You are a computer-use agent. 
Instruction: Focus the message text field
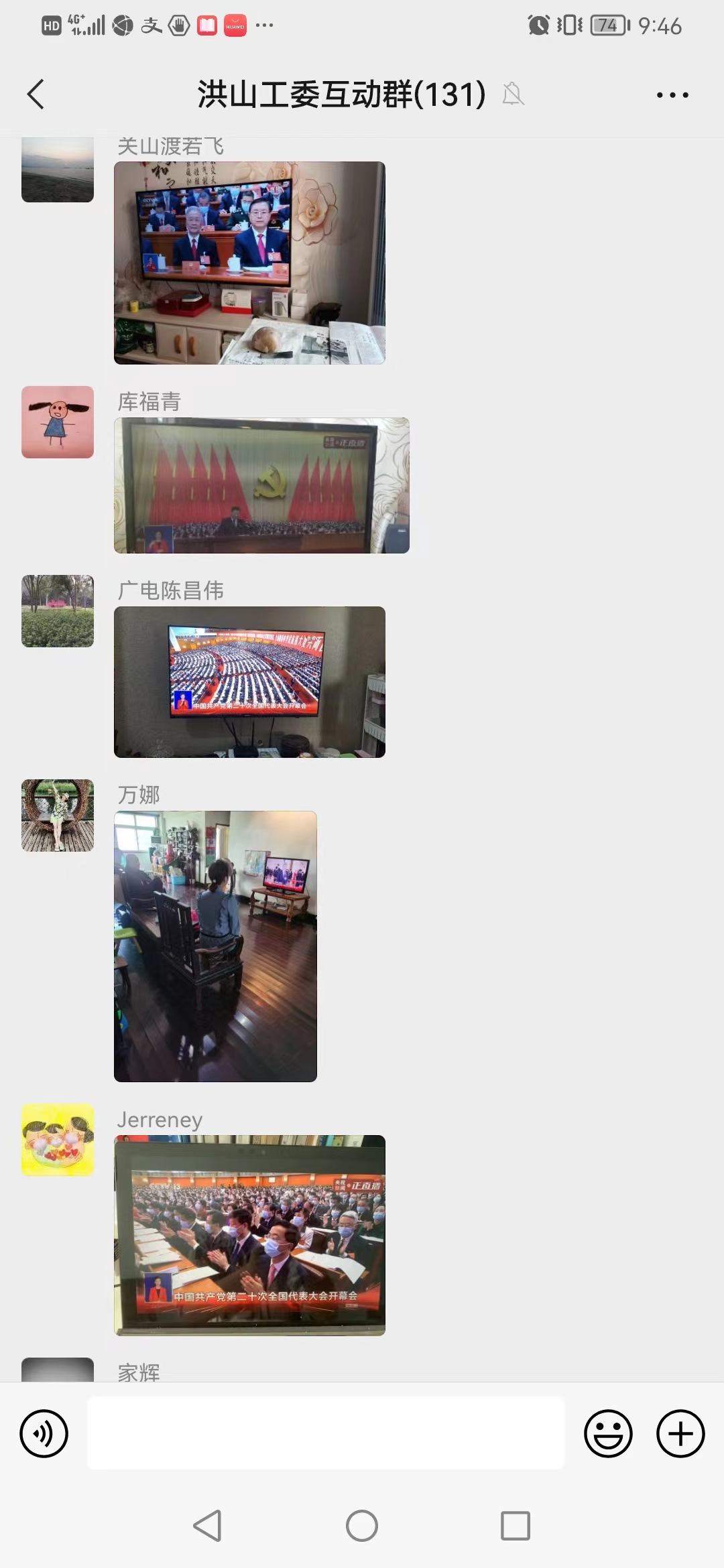[x=326, y=1433]
